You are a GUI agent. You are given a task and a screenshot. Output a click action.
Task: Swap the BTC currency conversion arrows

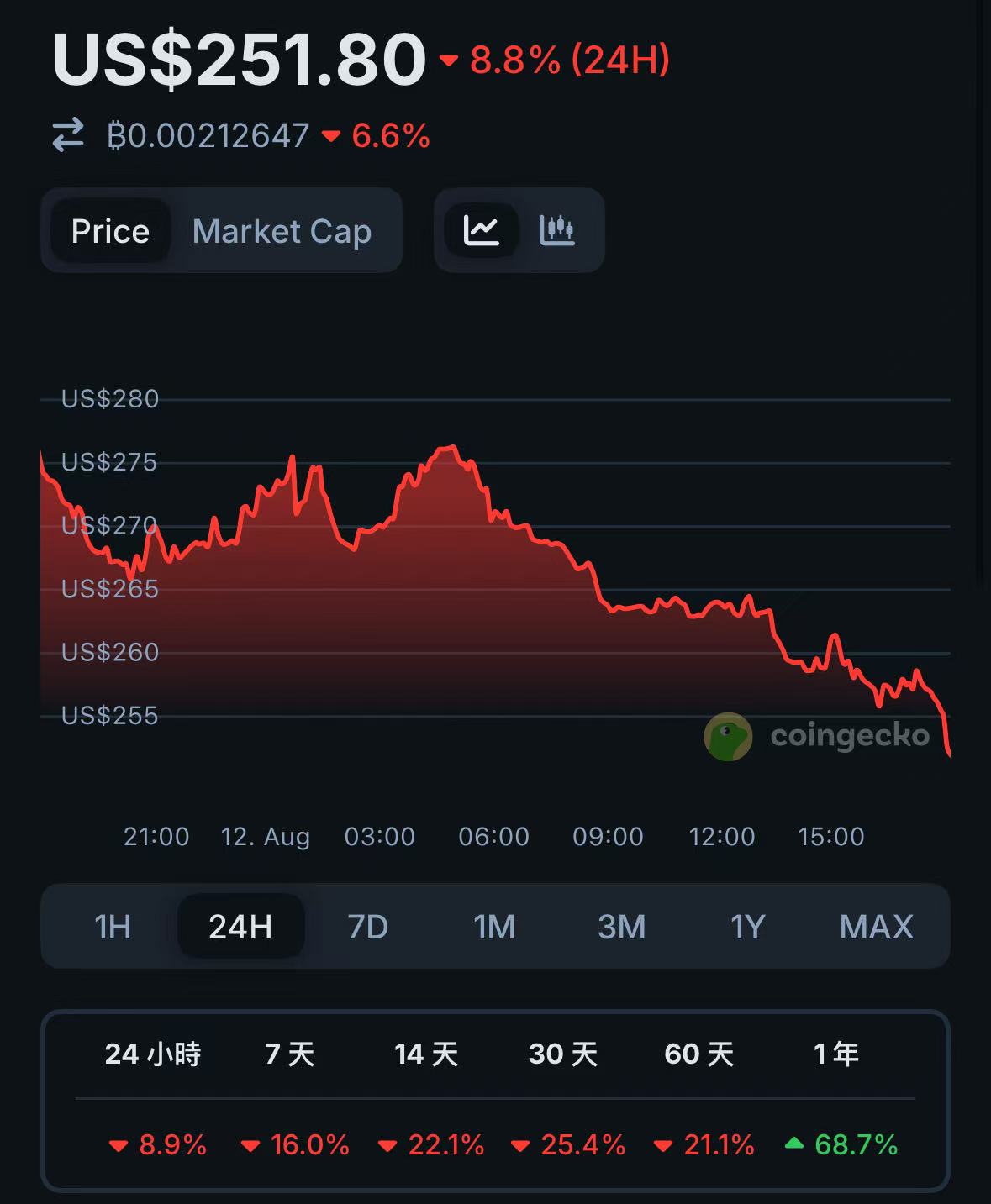(68, 135)
